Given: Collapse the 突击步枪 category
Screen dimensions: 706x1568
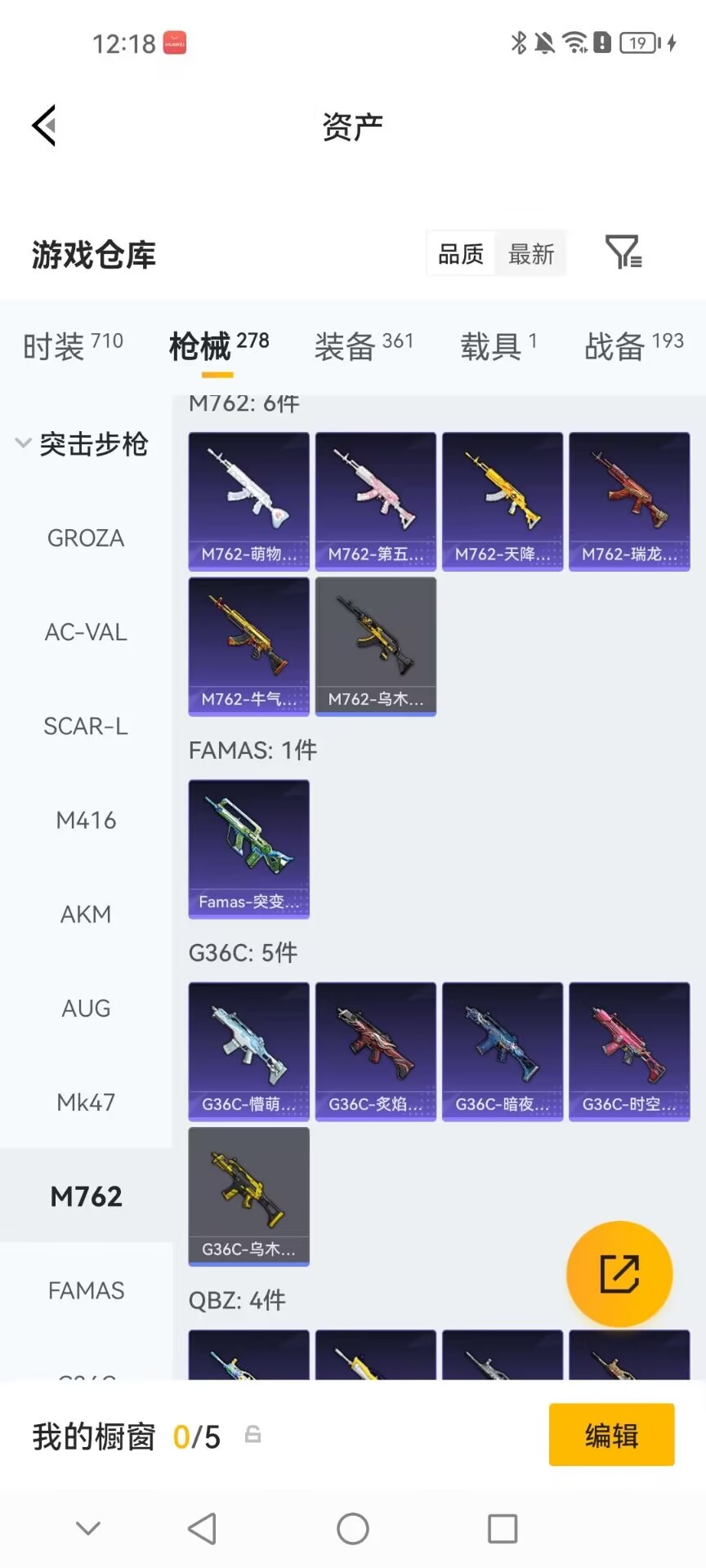Looking at the screenshot, I should (82, 444).
